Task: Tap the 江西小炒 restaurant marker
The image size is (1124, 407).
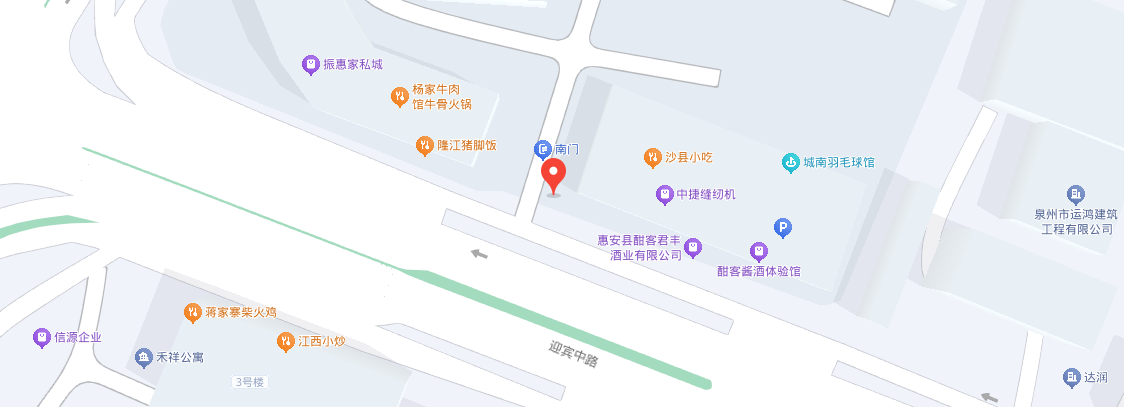Action: point(285,342)
